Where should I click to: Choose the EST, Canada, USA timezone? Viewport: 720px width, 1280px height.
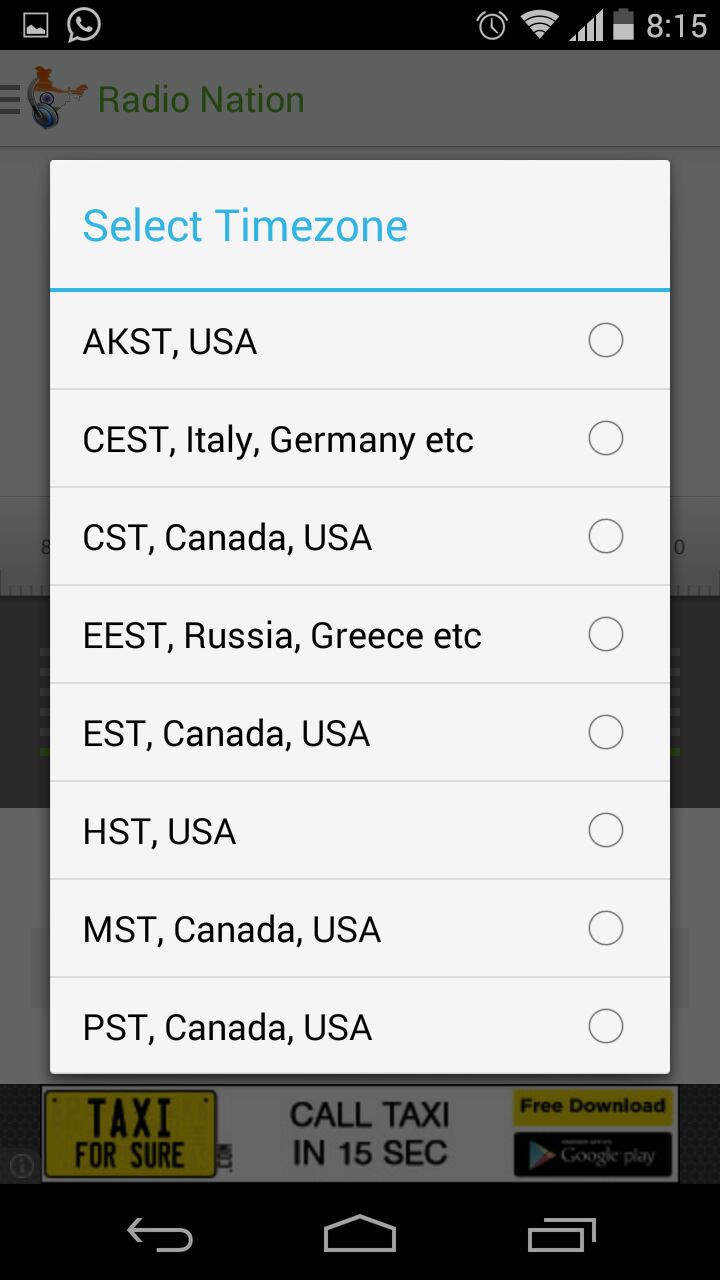coord(360,733)
